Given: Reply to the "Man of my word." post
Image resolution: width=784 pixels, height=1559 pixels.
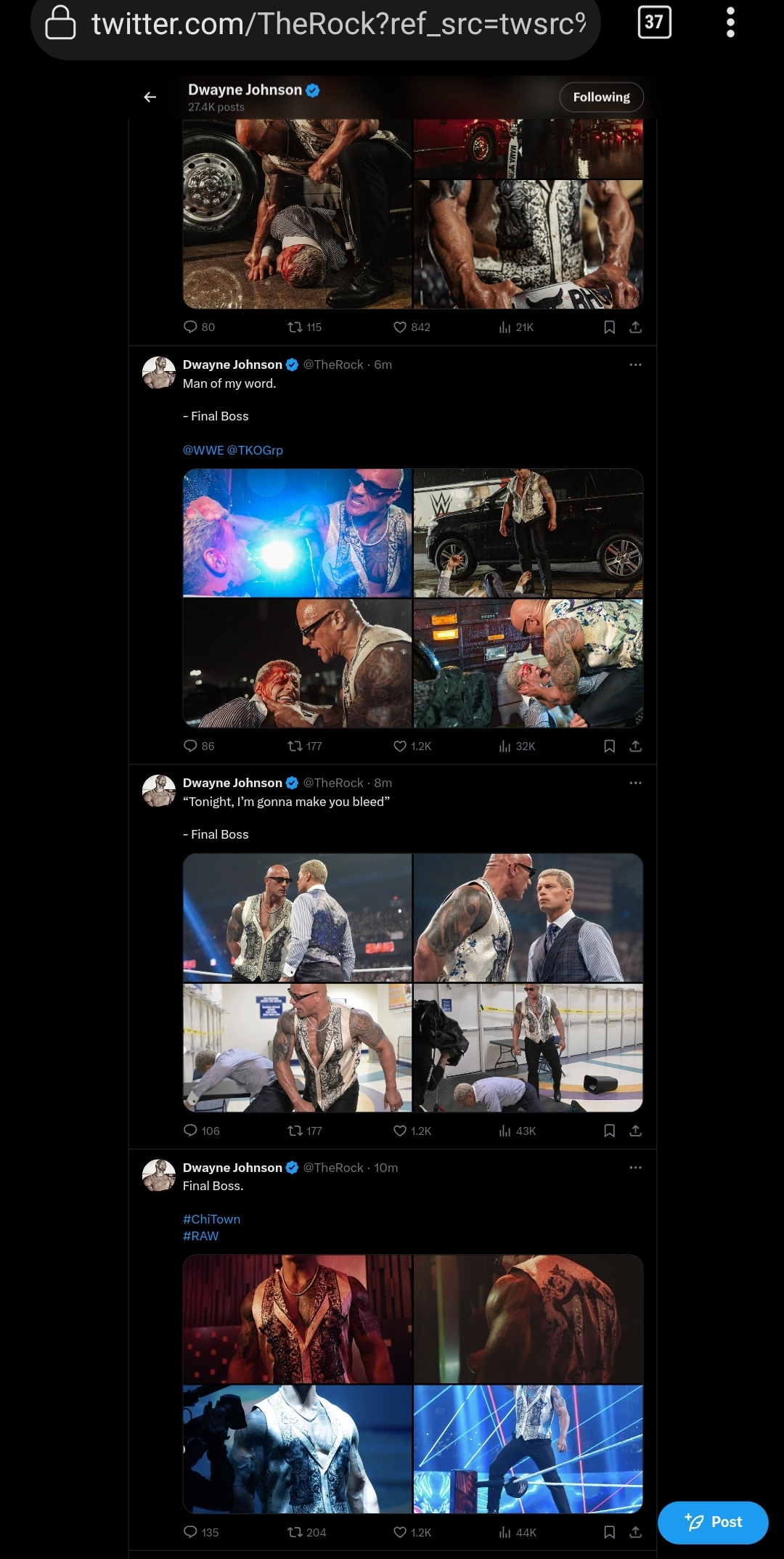Looking at the screenshot, I should [x=191, y=746].
